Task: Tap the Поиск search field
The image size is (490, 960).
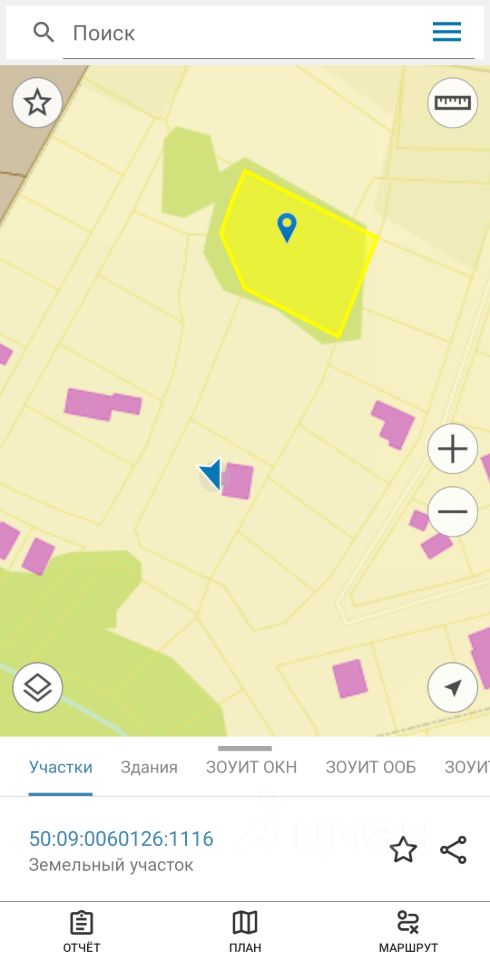Action: [245, 33]
